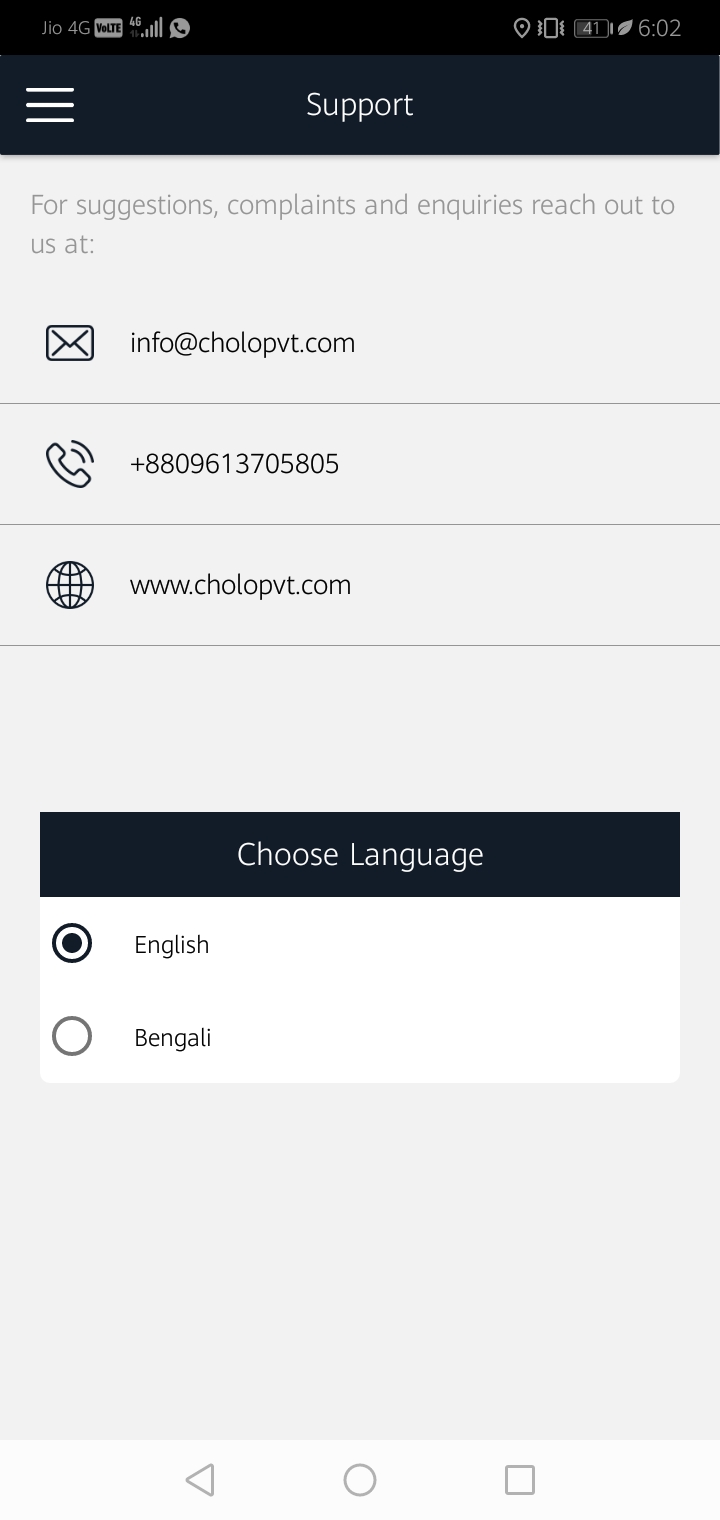Image resolution: width=720 pixels, height=1520 pixels.
Task: Email support at info@cholopvt.com
Action: pos(360,343)
